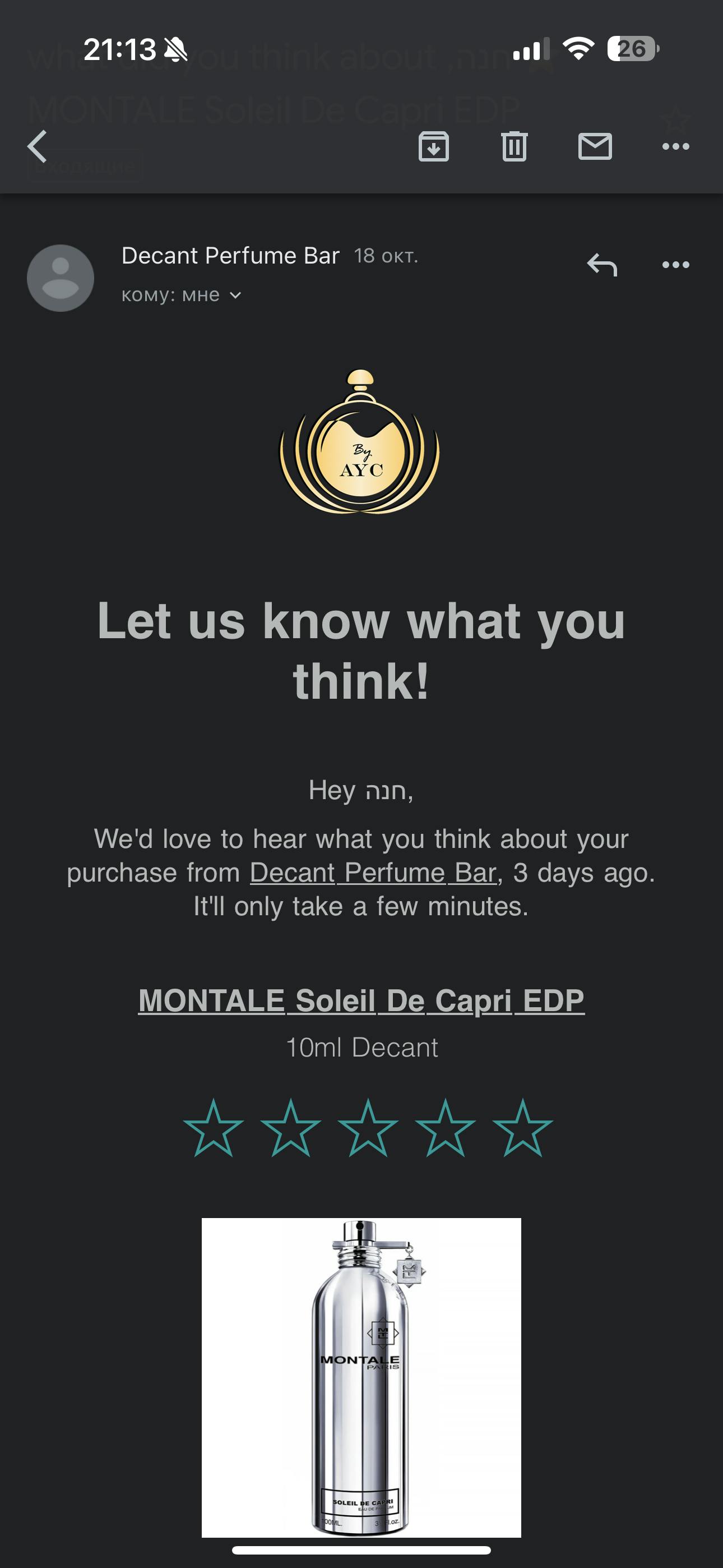
Task: Mark the email as unread
Action: (595, 147)
